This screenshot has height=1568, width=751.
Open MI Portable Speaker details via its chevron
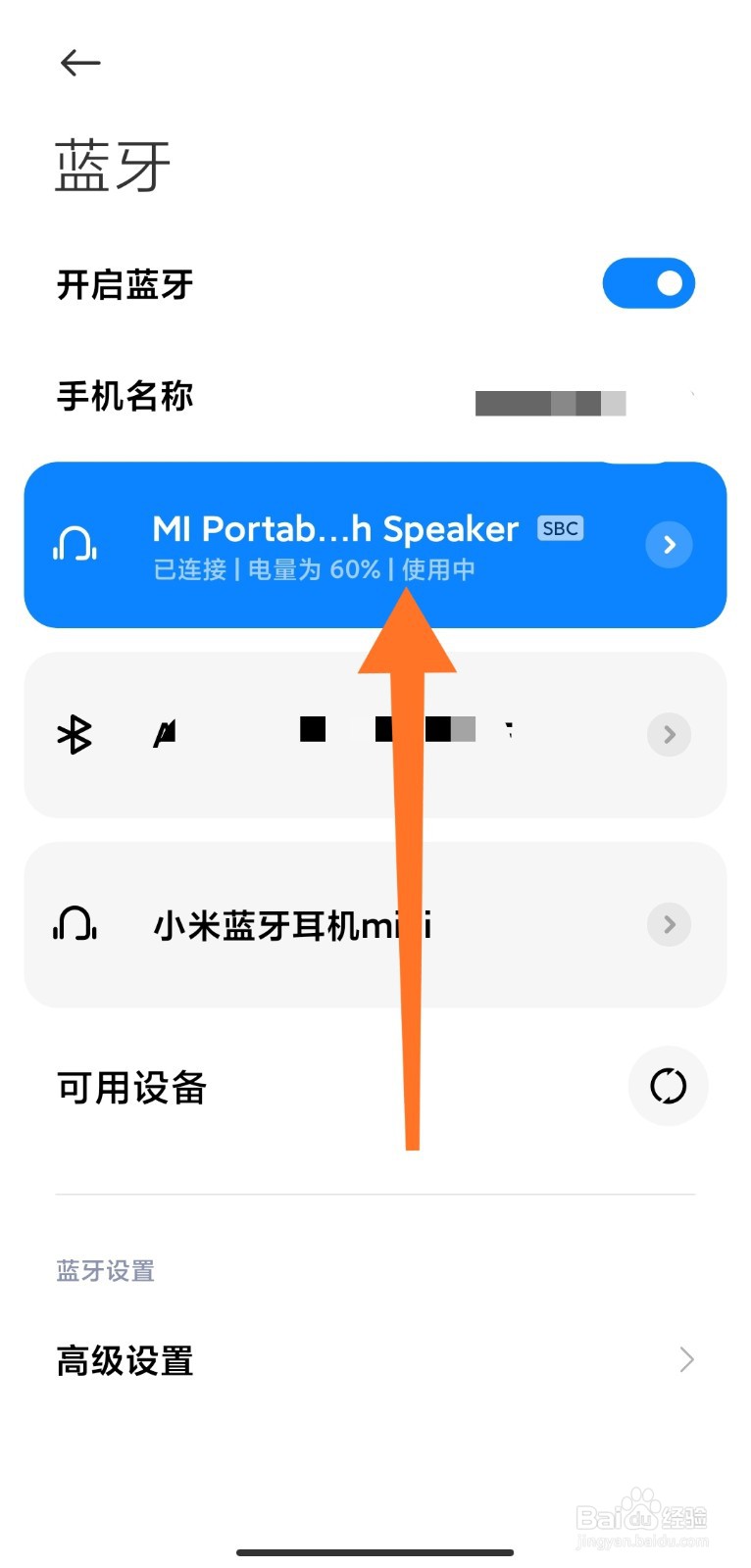pyautogui.click(x=669, y=545)
